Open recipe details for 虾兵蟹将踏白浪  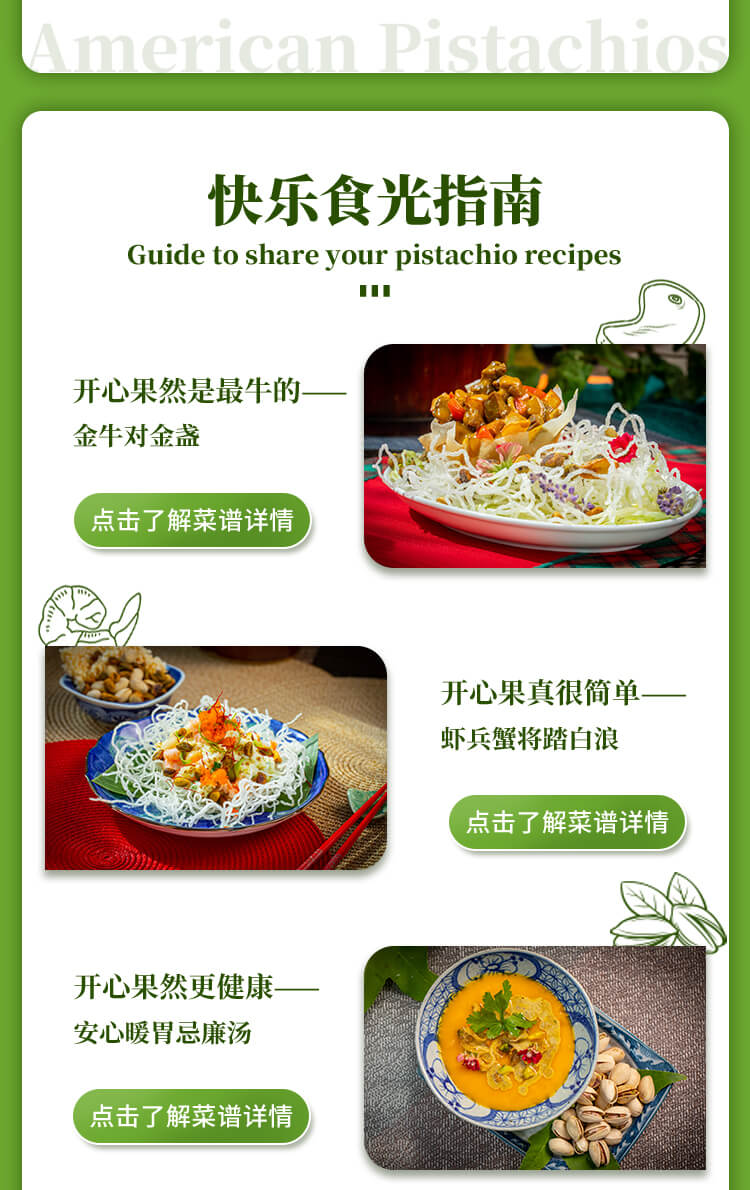567,822
